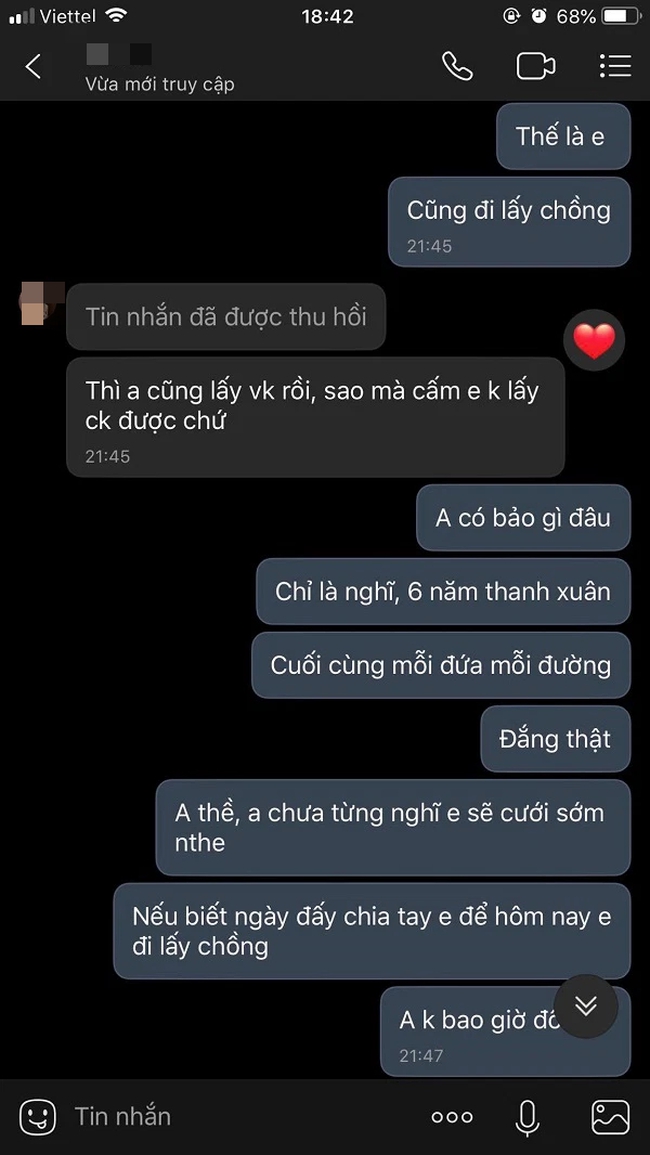Screen dimensions: 650x1155
Task: Jump to the latest messages
Action: pos(586,1005)
